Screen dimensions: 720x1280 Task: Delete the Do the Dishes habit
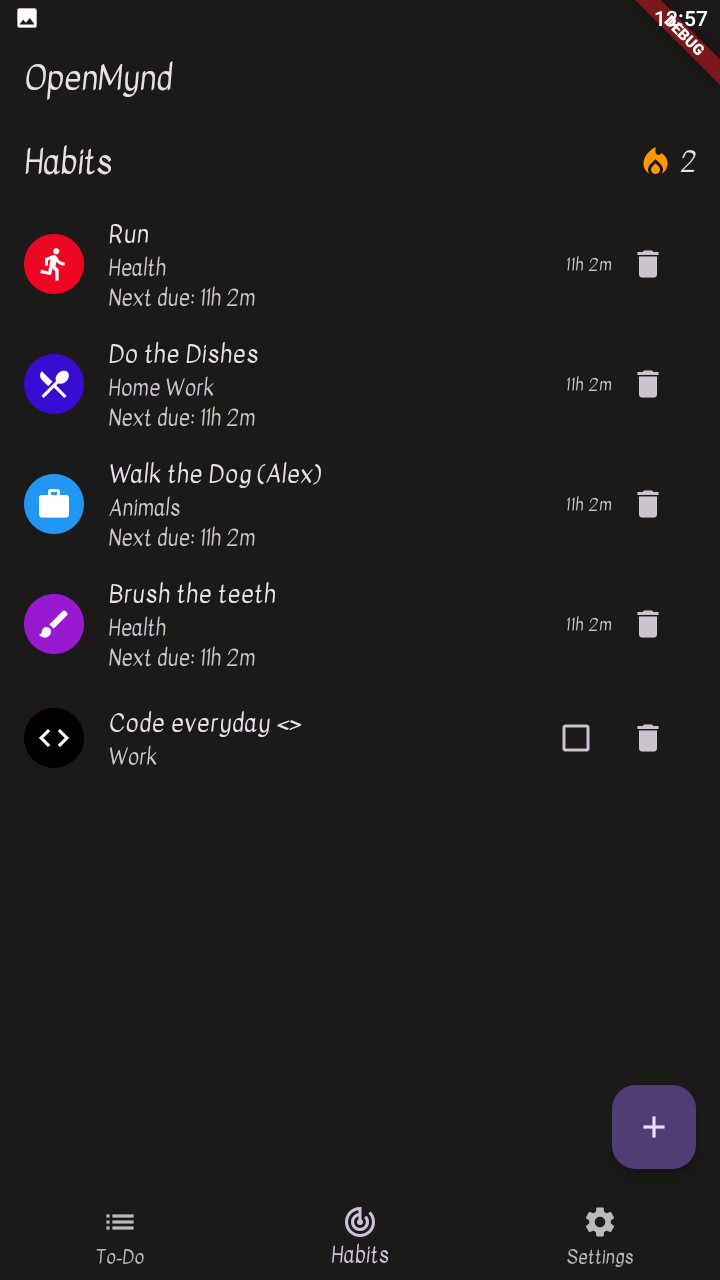pos(648,384)
